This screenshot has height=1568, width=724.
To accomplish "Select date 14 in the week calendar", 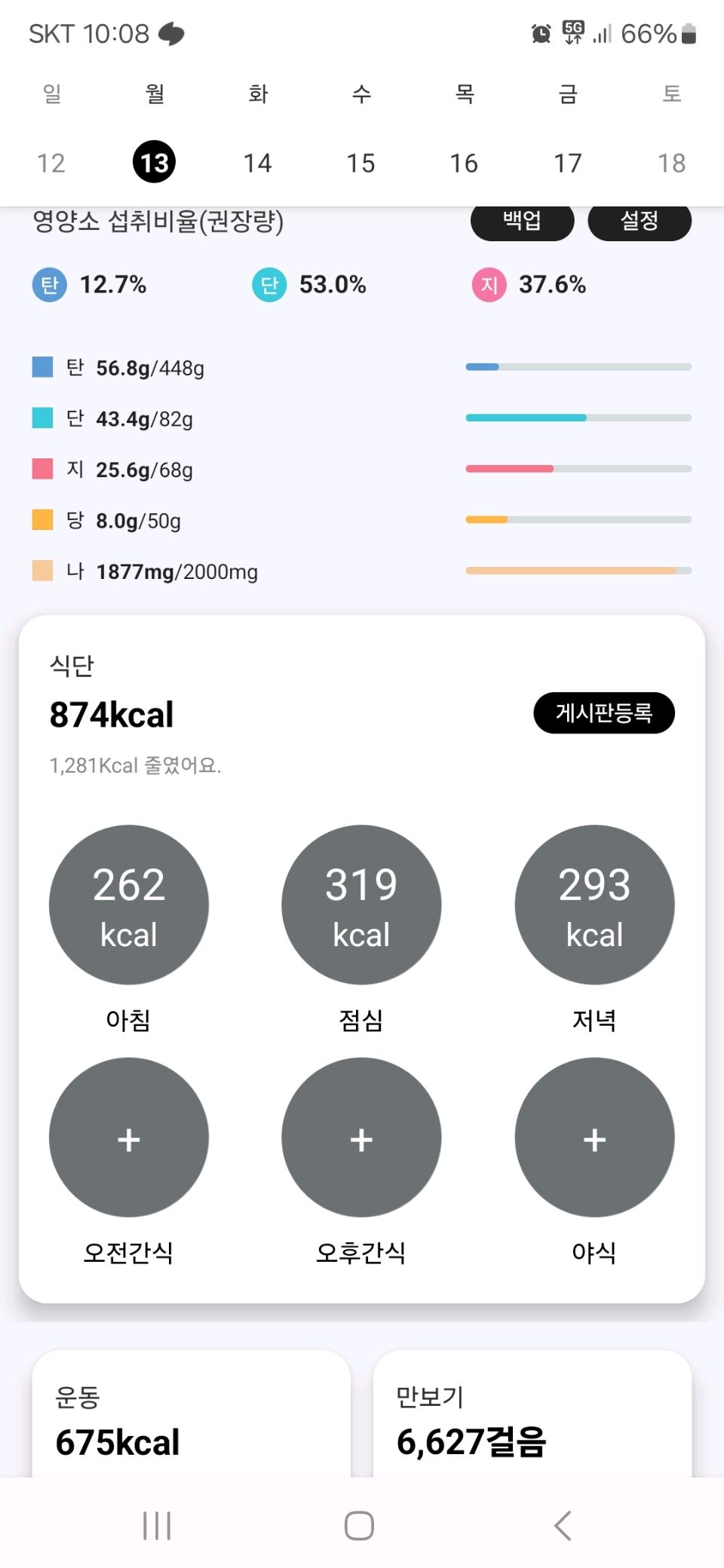I will (257, 163).
